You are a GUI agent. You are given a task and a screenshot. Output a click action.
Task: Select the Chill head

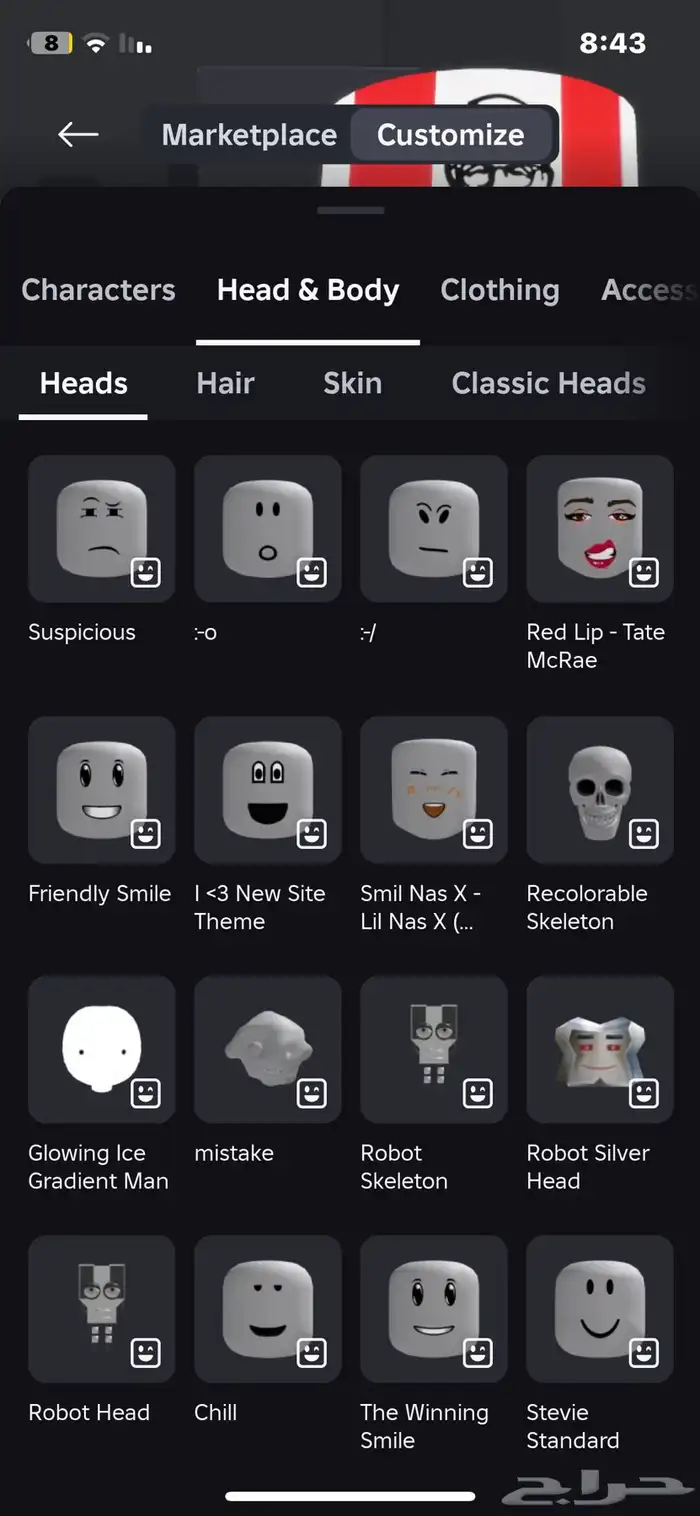click(x=267, y=1308)
